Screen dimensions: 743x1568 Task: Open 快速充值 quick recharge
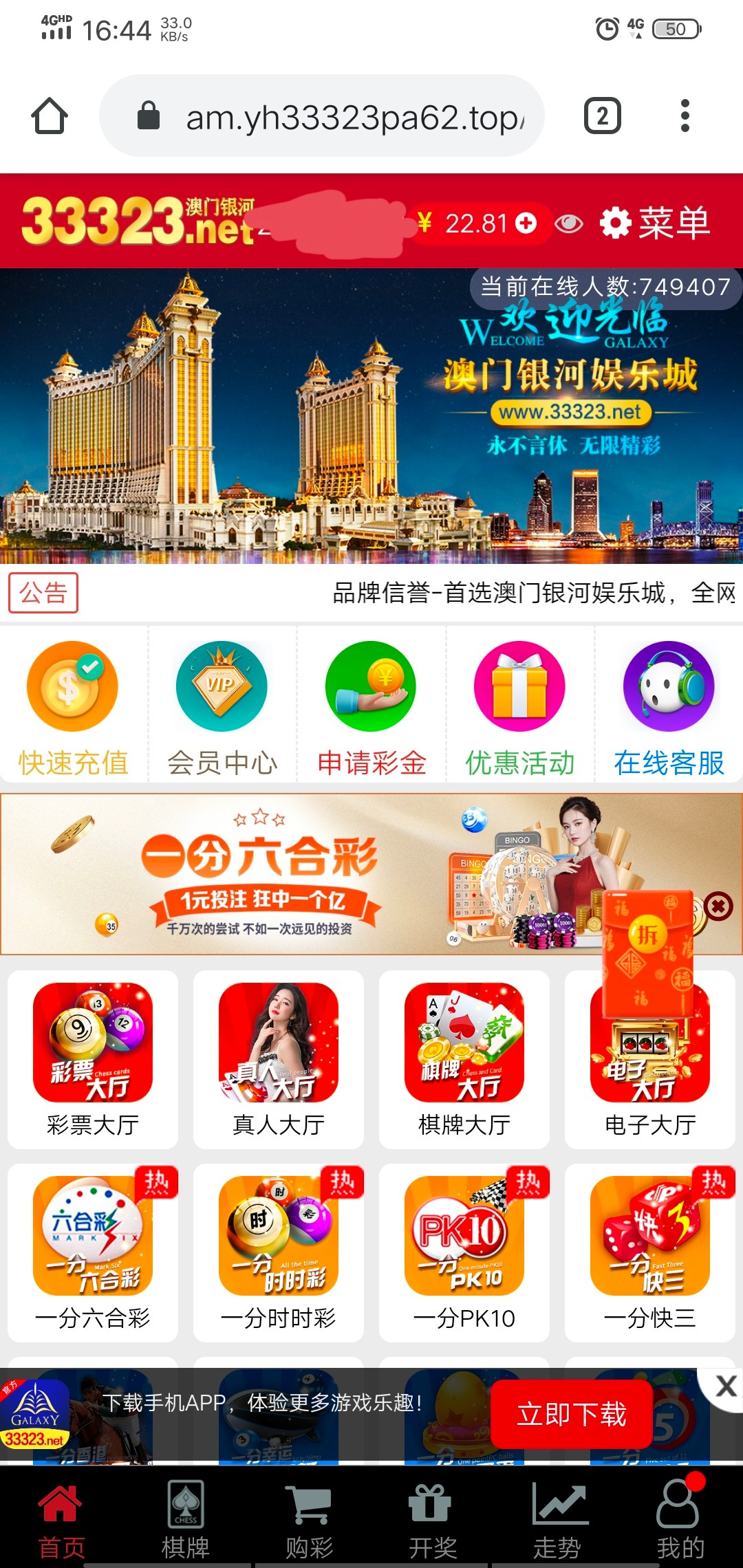pos(73,708)
